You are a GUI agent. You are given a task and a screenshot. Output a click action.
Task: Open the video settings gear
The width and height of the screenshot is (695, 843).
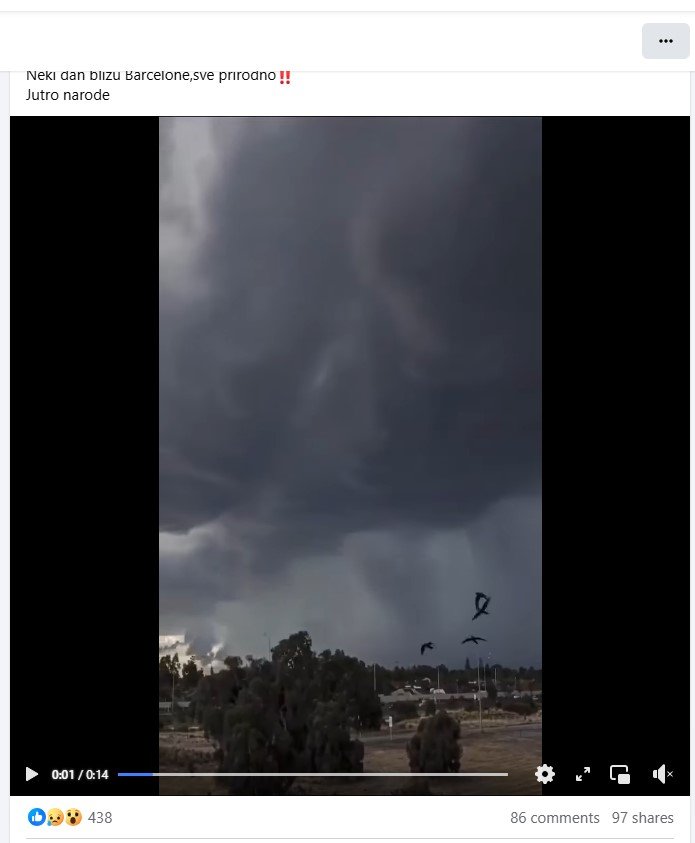pos(545,774)
